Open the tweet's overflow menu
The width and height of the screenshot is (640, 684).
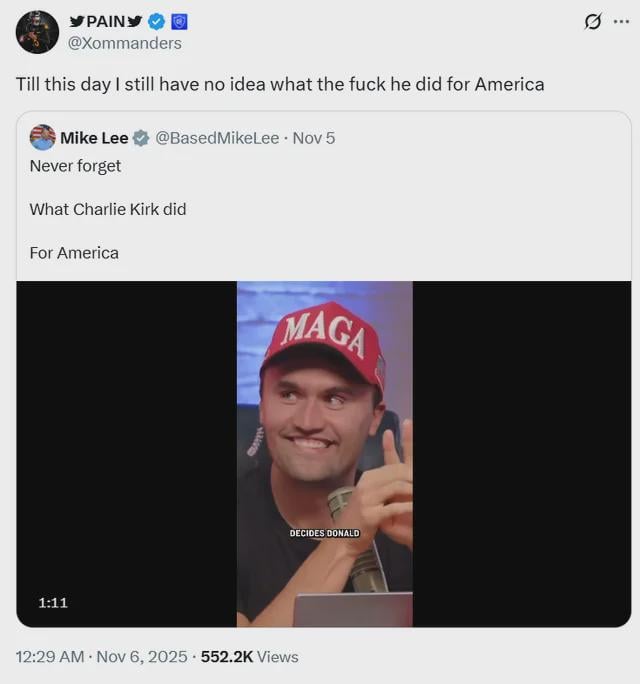coord(621,22)
